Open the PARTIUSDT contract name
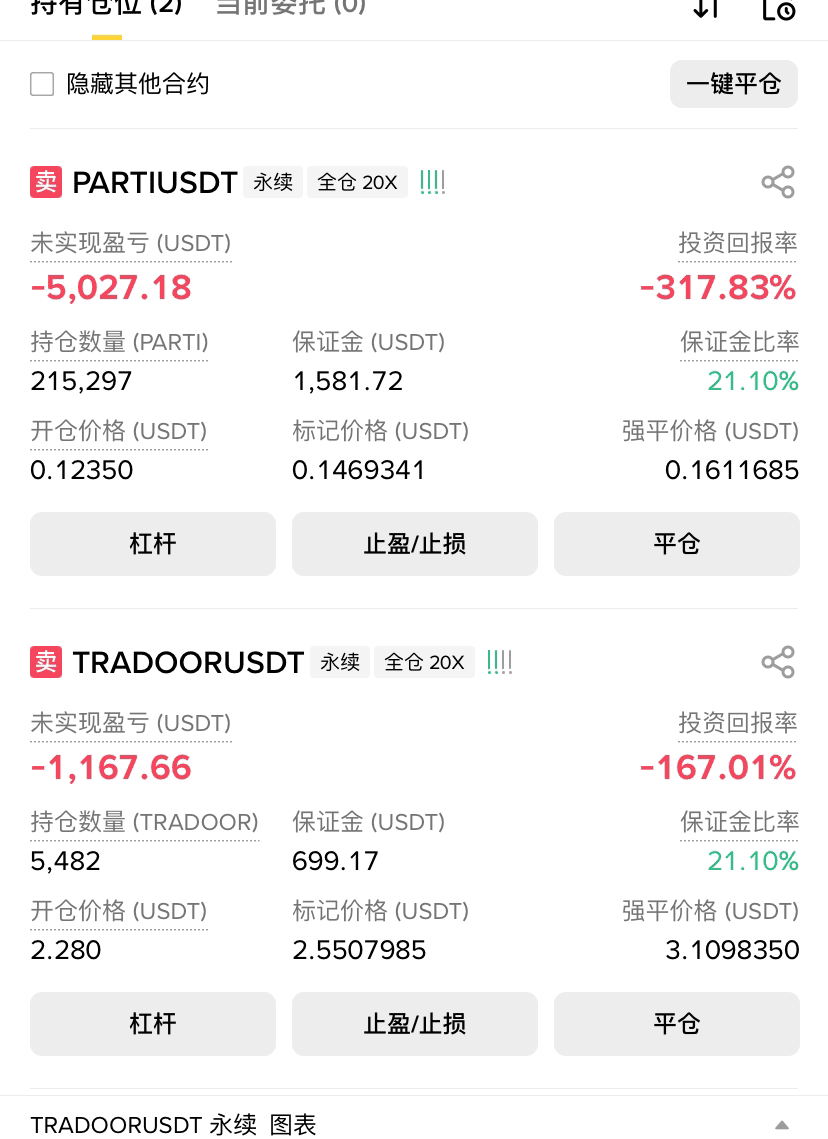The height and width of the screenshot is (1139, 828). (155, 182)
